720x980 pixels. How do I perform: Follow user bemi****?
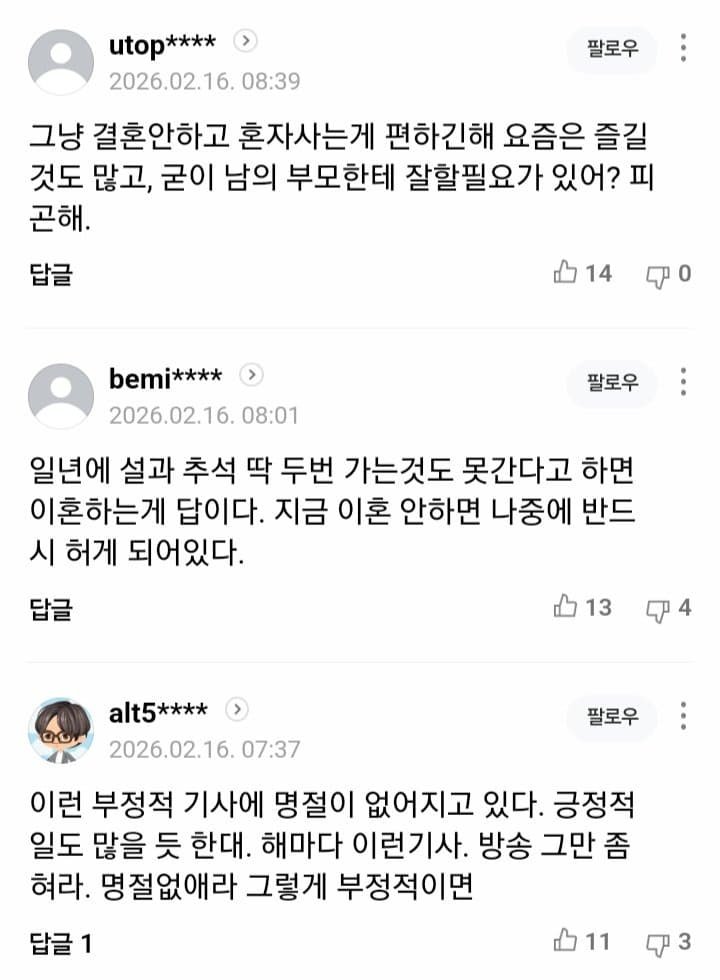pyautogui.click(x=612, y=383)
